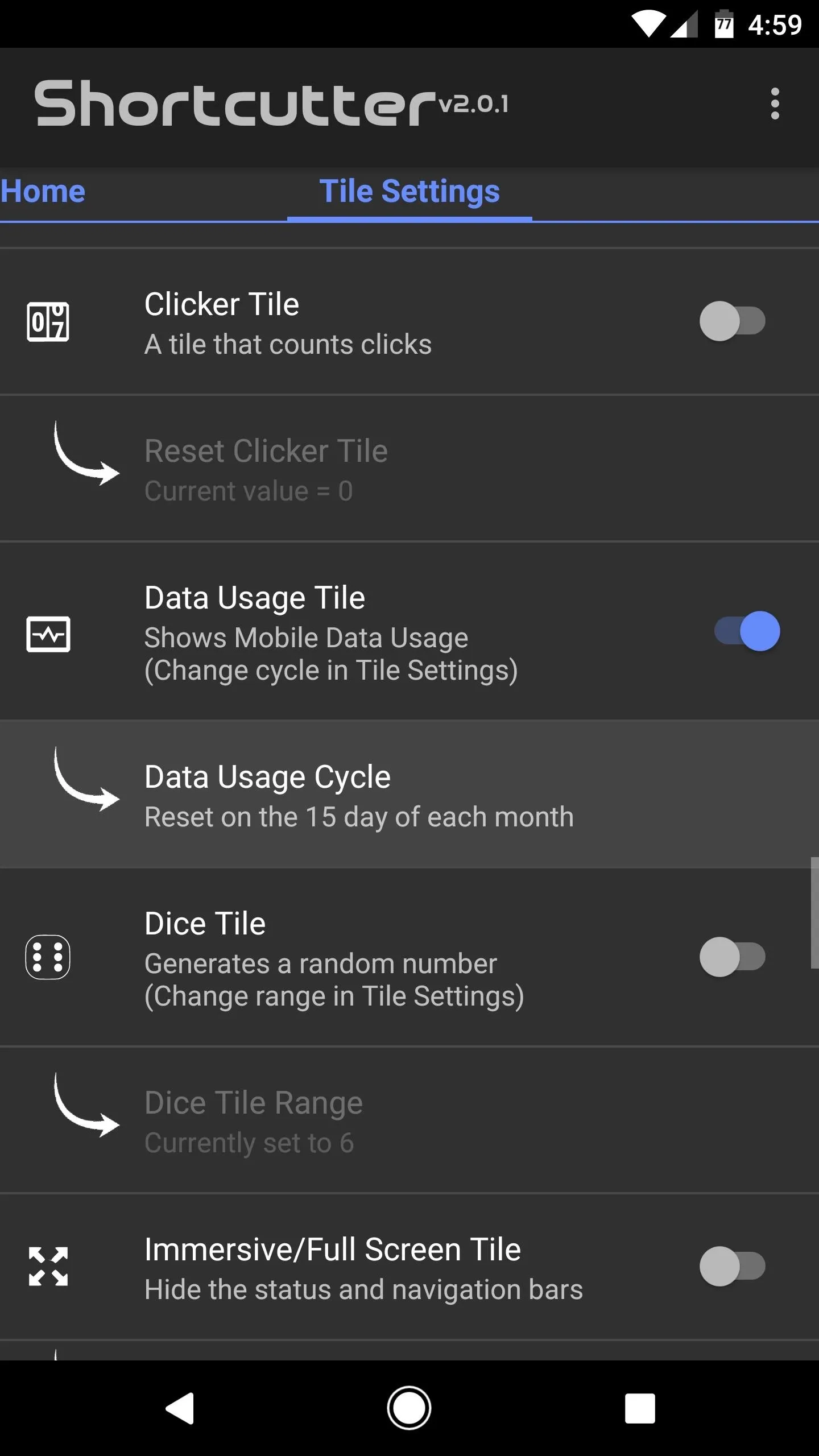Enable the Dice Tile switch
The width and height of the screenshot is (819, 1456).
[x=733, y=957]
